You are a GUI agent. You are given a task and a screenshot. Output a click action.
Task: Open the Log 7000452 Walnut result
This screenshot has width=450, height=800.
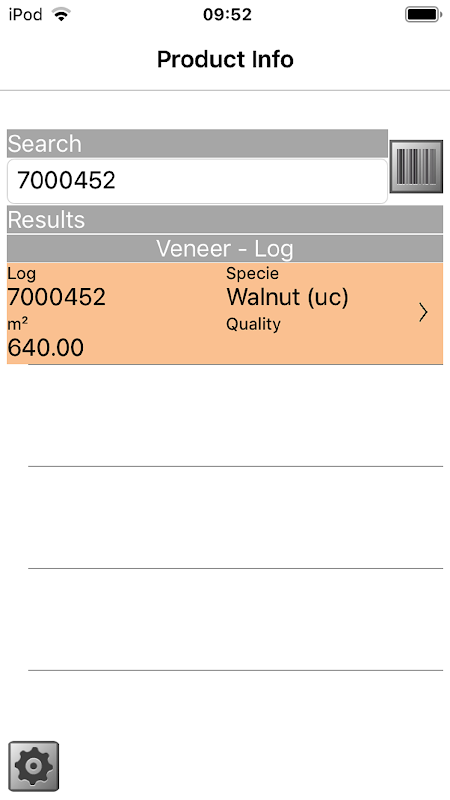pos(225,313)
